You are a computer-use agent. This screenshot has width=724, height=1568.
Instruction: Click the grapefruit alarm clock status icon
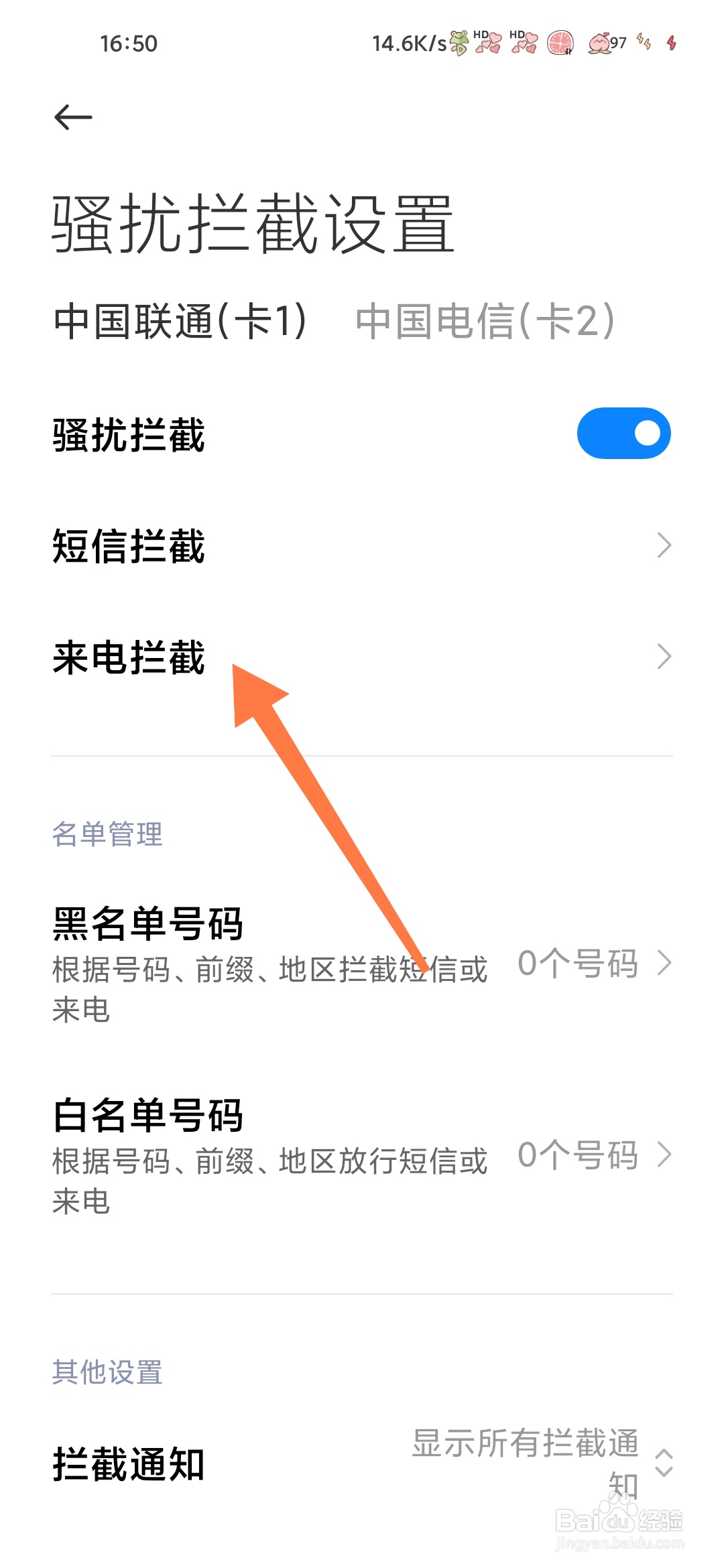point(560,42)
